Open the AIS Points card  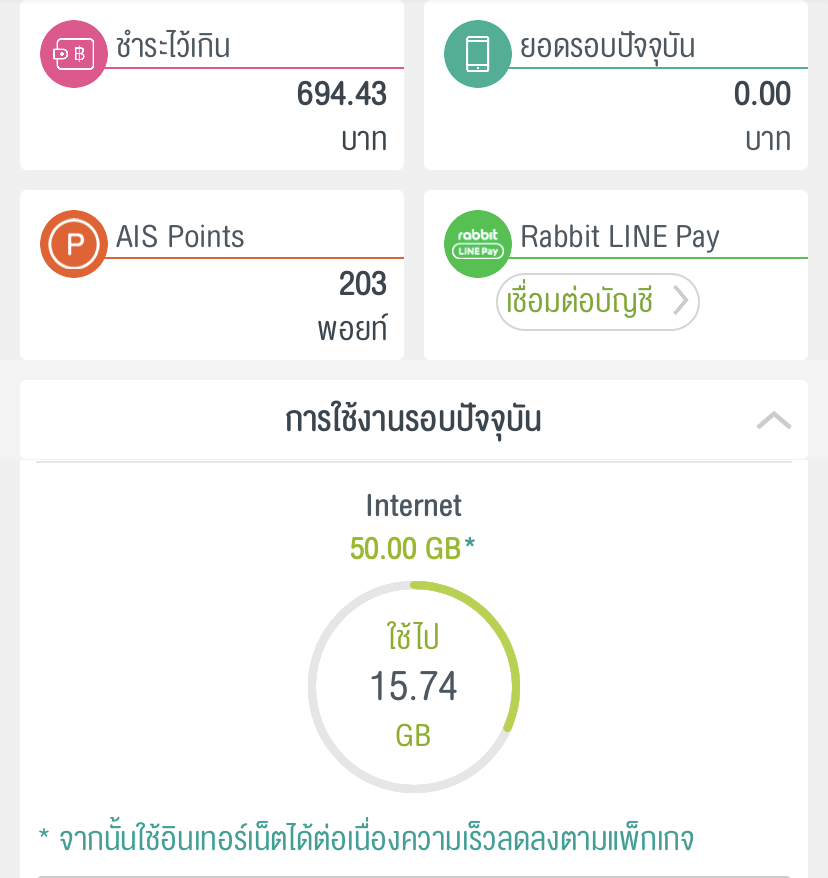tap(212, 275)
